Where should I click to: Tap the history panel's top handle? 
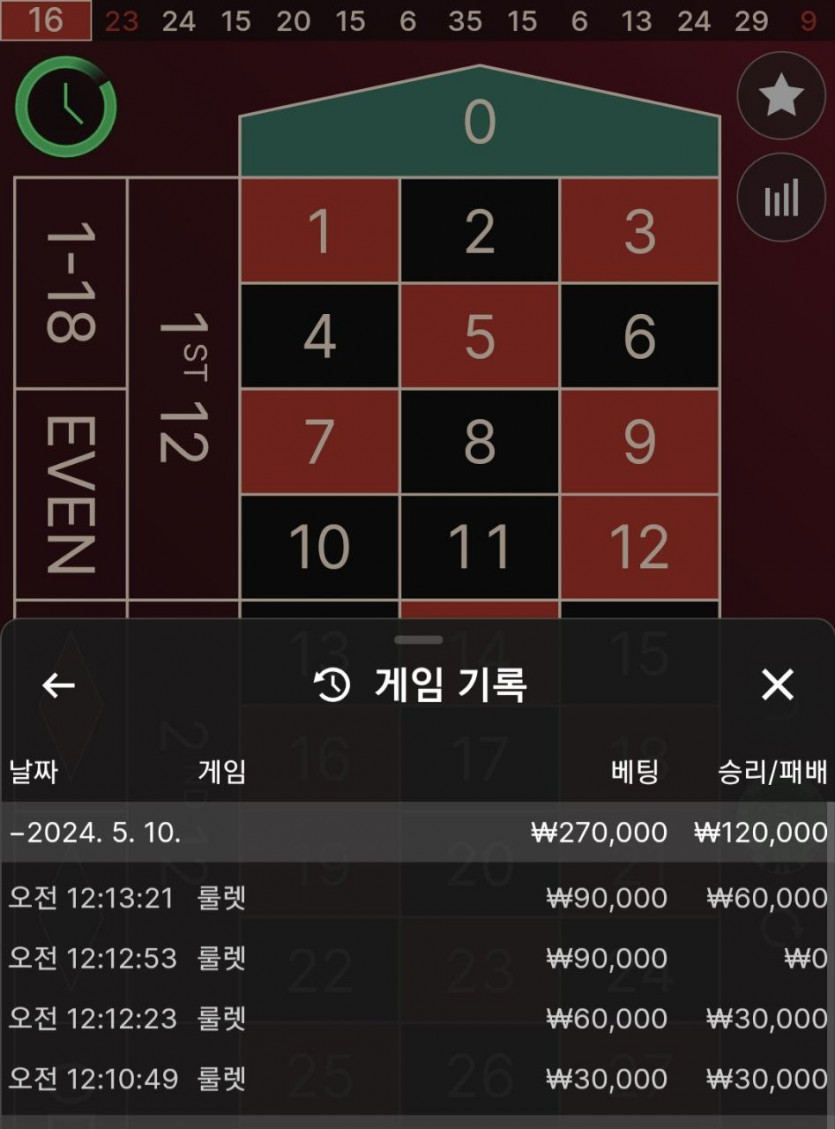(x=418, y=640)
